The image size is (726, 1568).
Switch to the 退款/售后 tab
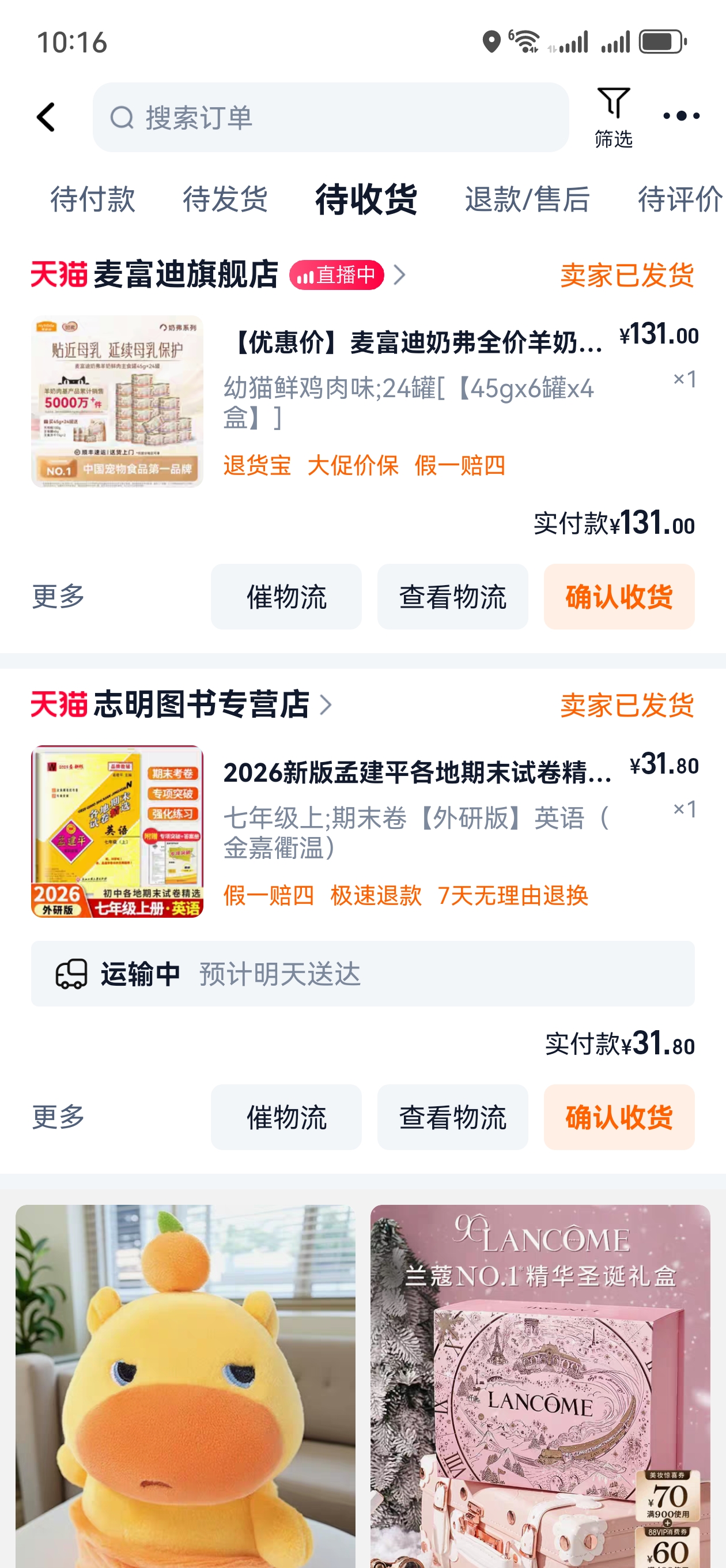[x=527, y=199]
